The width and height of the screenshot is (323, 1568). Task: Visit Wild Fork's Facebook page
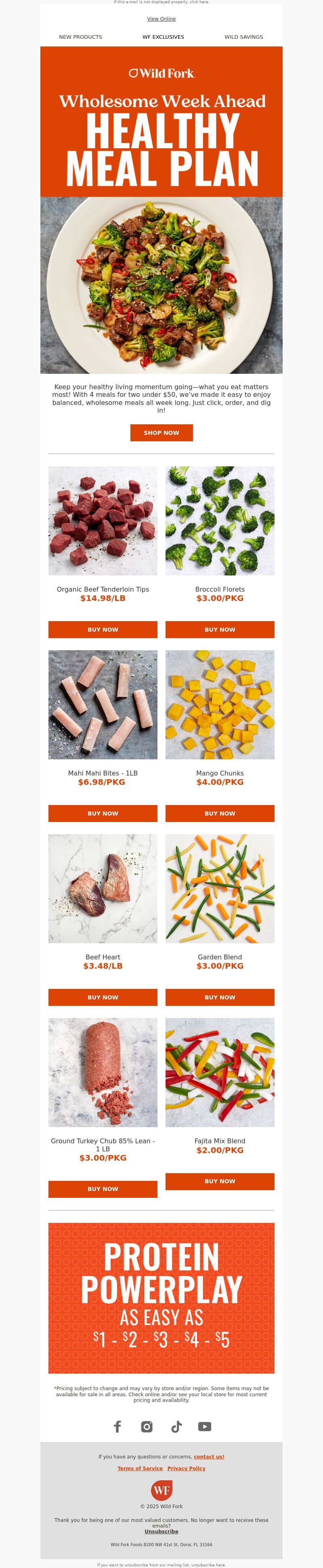pyautogui.click(x=117, y=1426)
